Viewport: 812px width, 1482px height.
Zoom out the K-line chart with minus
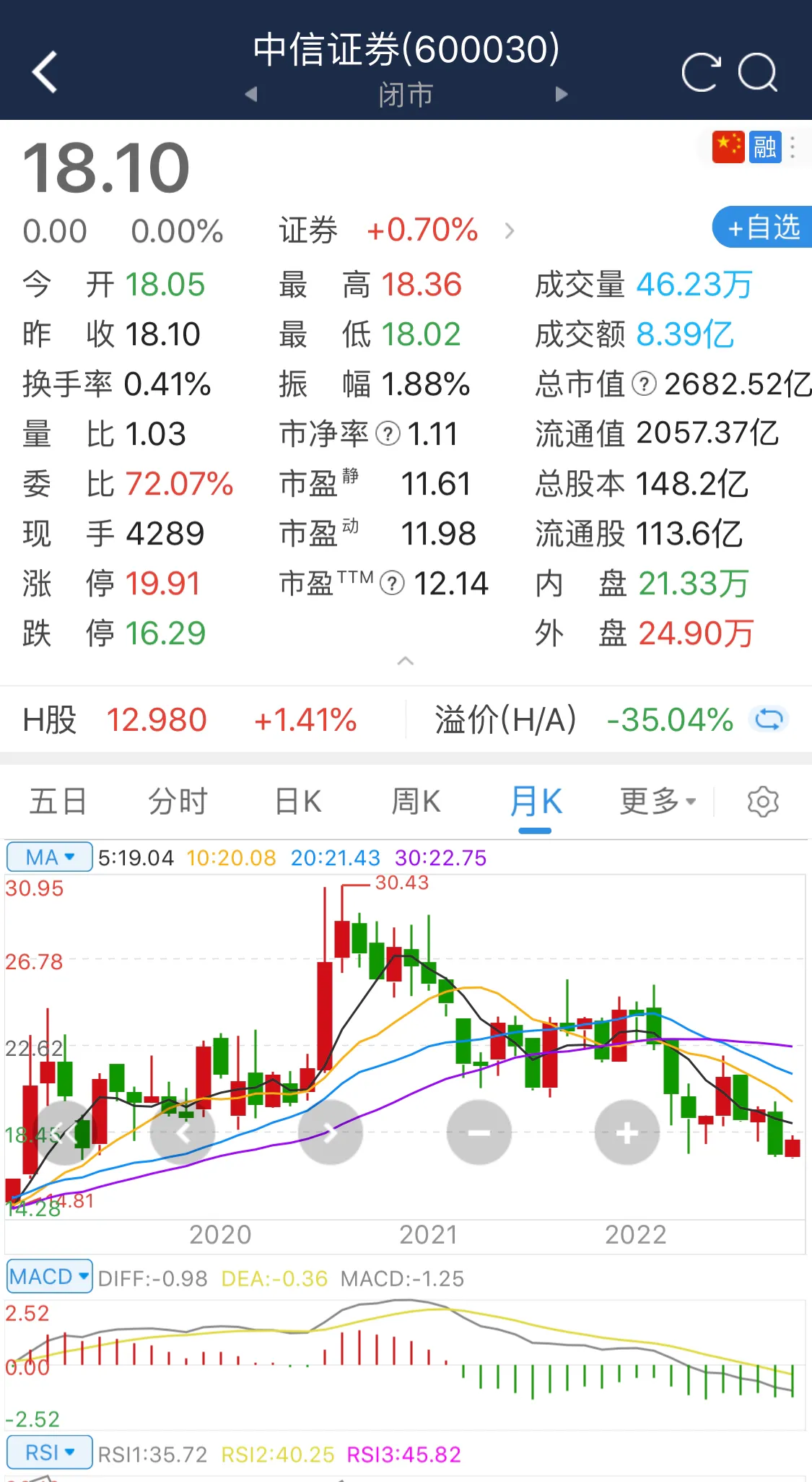(x=479, y=1132)
